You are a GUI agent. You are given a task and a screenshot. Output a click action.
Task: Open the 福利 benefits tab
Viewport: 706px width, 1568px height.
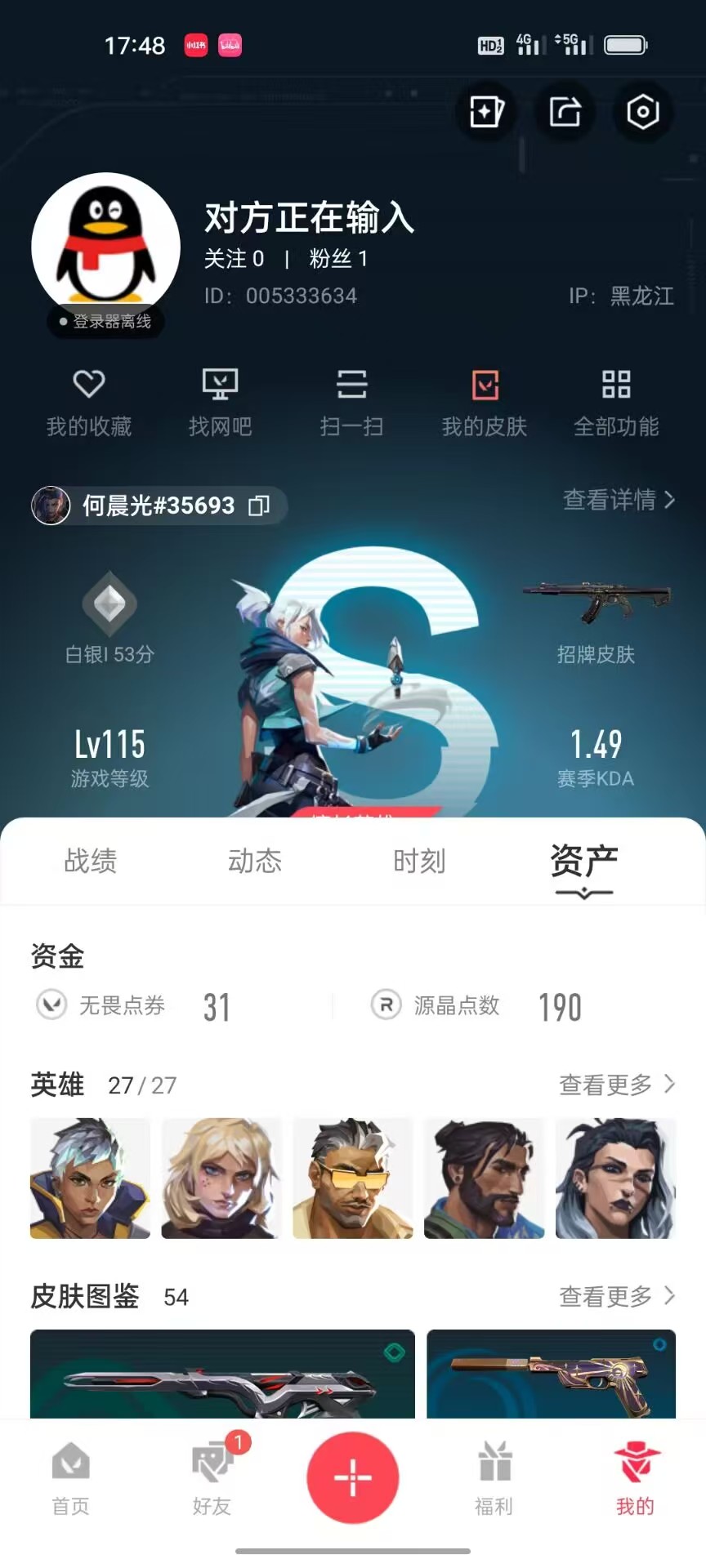coord(494,1479)
